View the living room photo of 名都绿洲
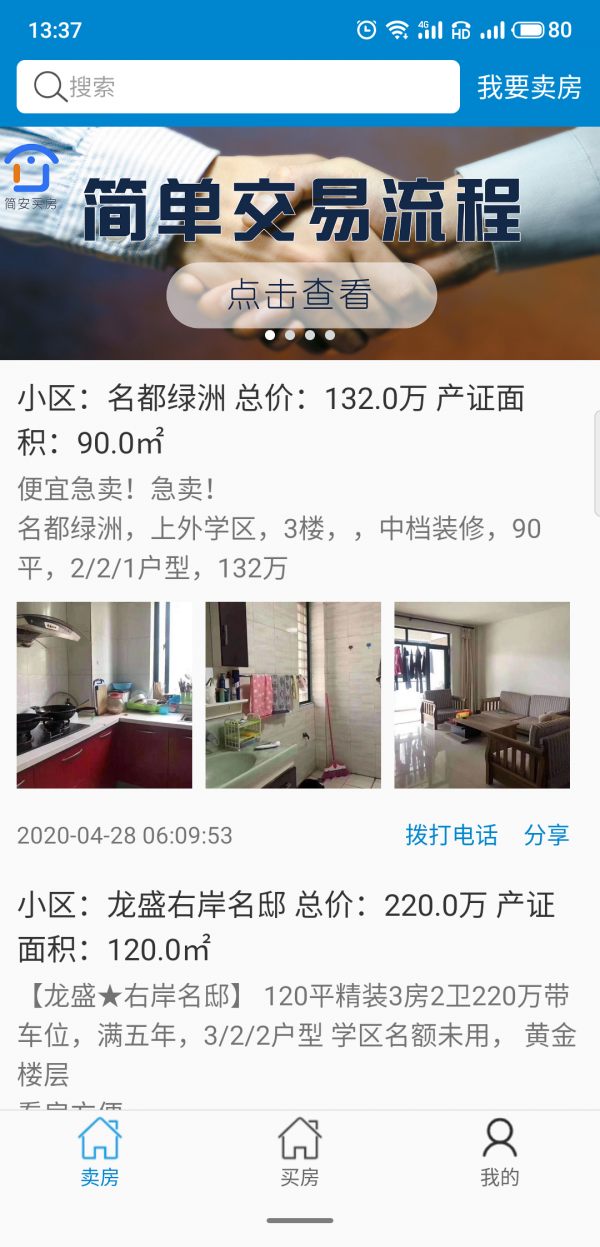Screen dimensions: 600x1247 coord(482,695)
